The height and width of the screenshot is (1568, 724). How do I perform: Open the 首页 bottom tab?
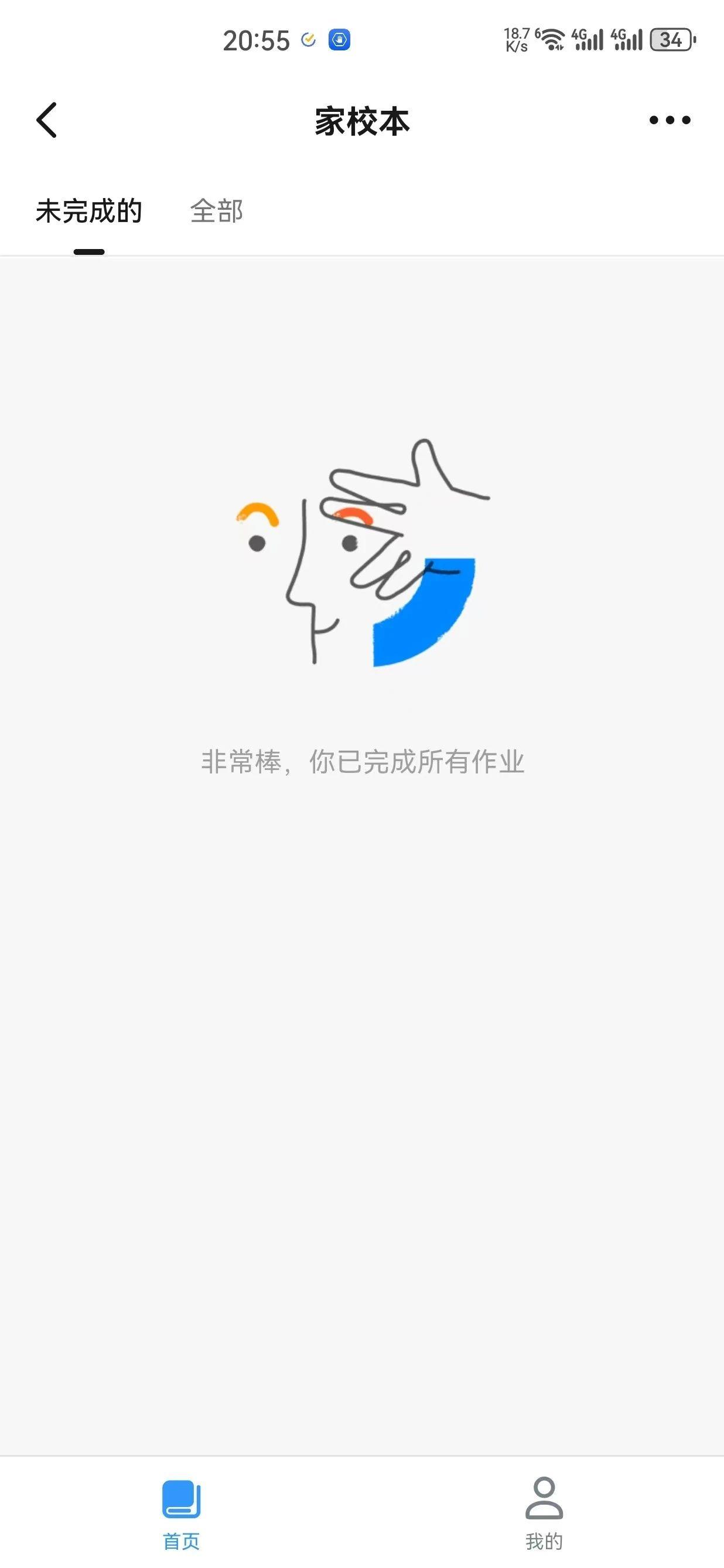[182, 1514]
